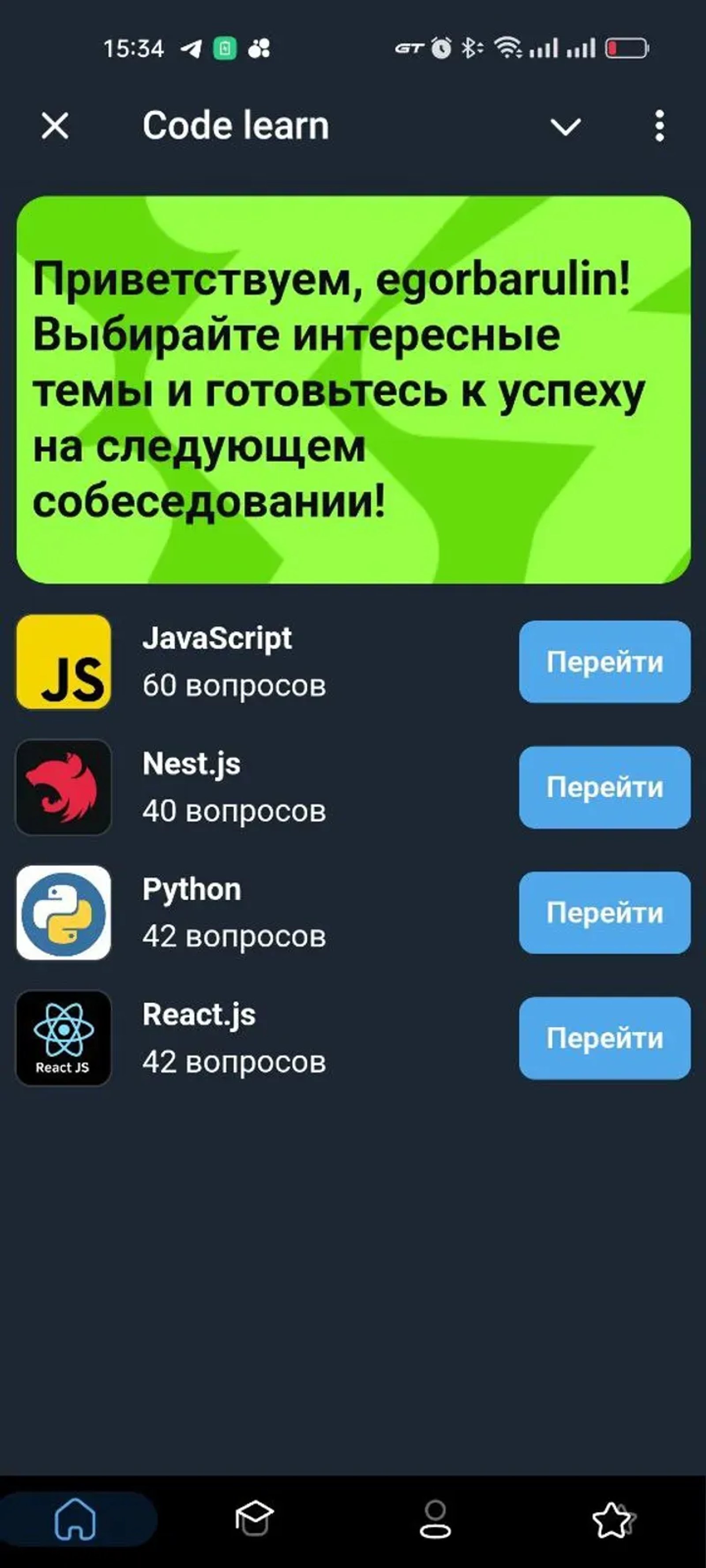
Task: Tap the React JS atom icon
Action: pos(64,1037)
